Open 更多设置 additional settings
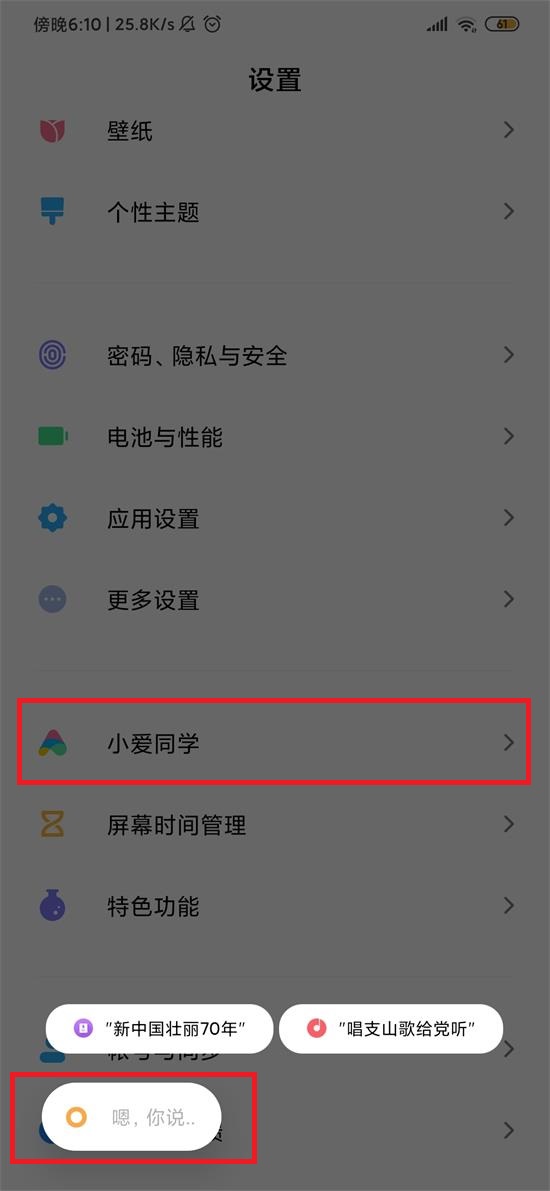The width and height of the screenshot is (550, 1191). 275,600
